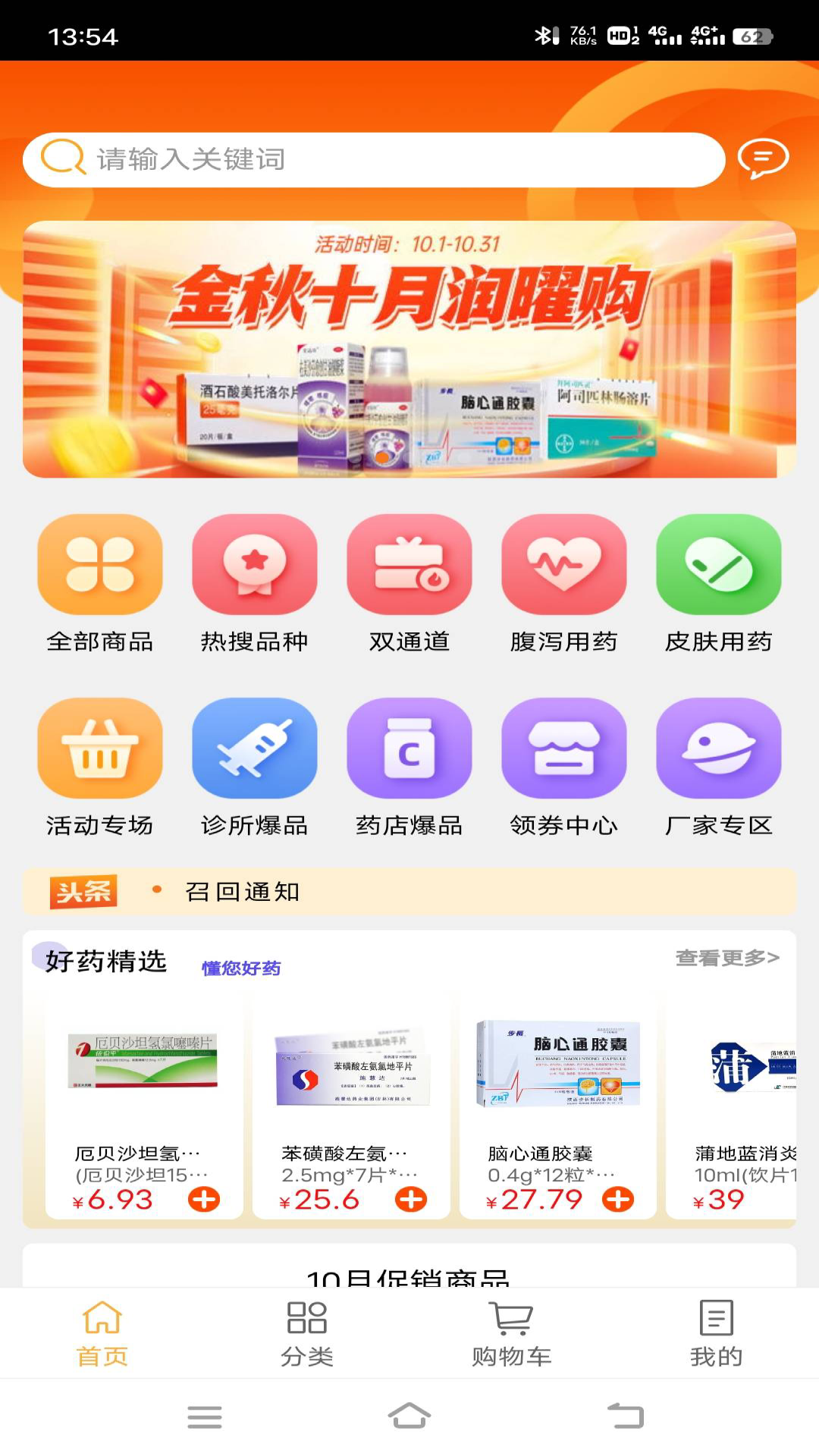Open the messages chat bubble icon

[x=763, y=158]
